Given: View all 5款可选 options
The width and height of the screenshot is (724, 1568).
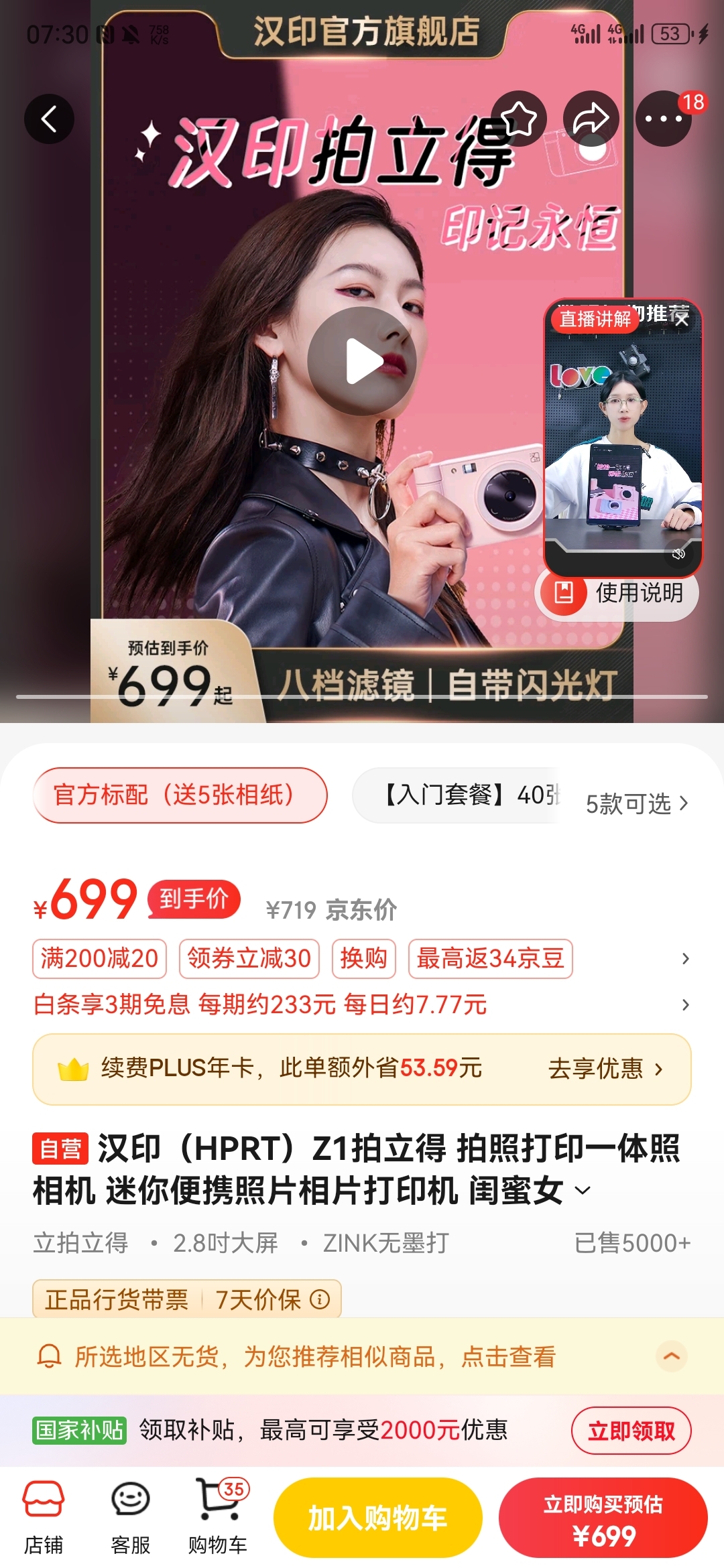Looking at the screenshot, I should pyautogui.click(x=636, y=803).
